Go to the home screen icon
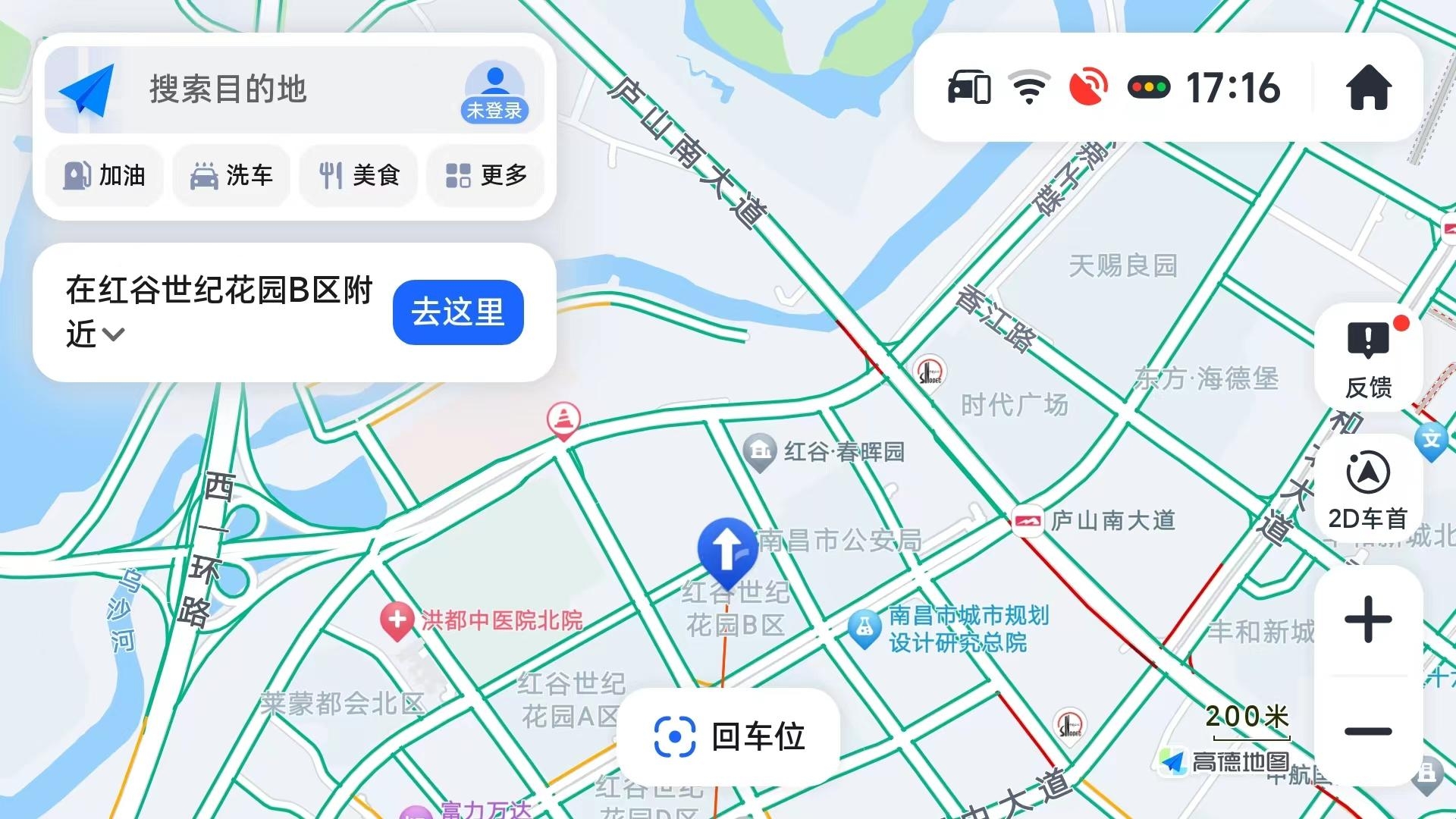 (x=1369, y=88)
